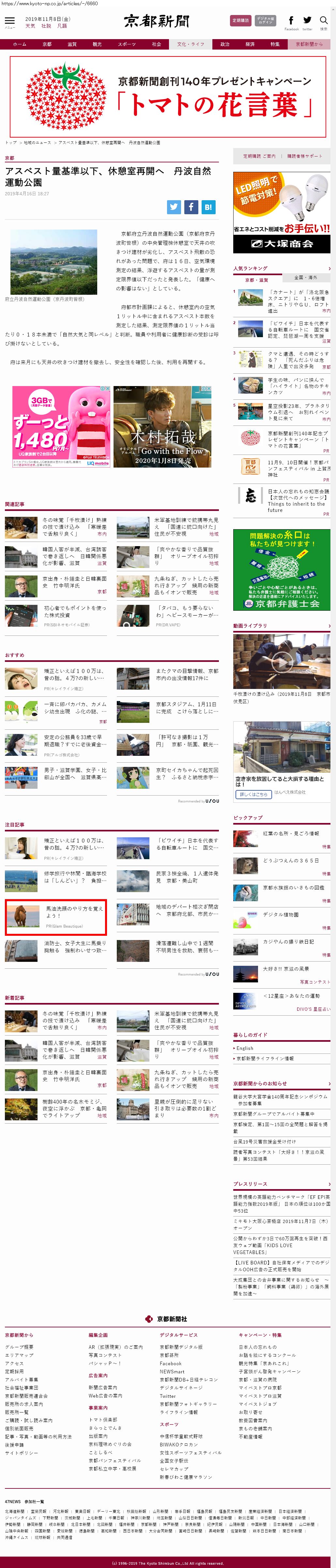
Task: Open the デジタル版ログイン button
Action: (265, 20)
